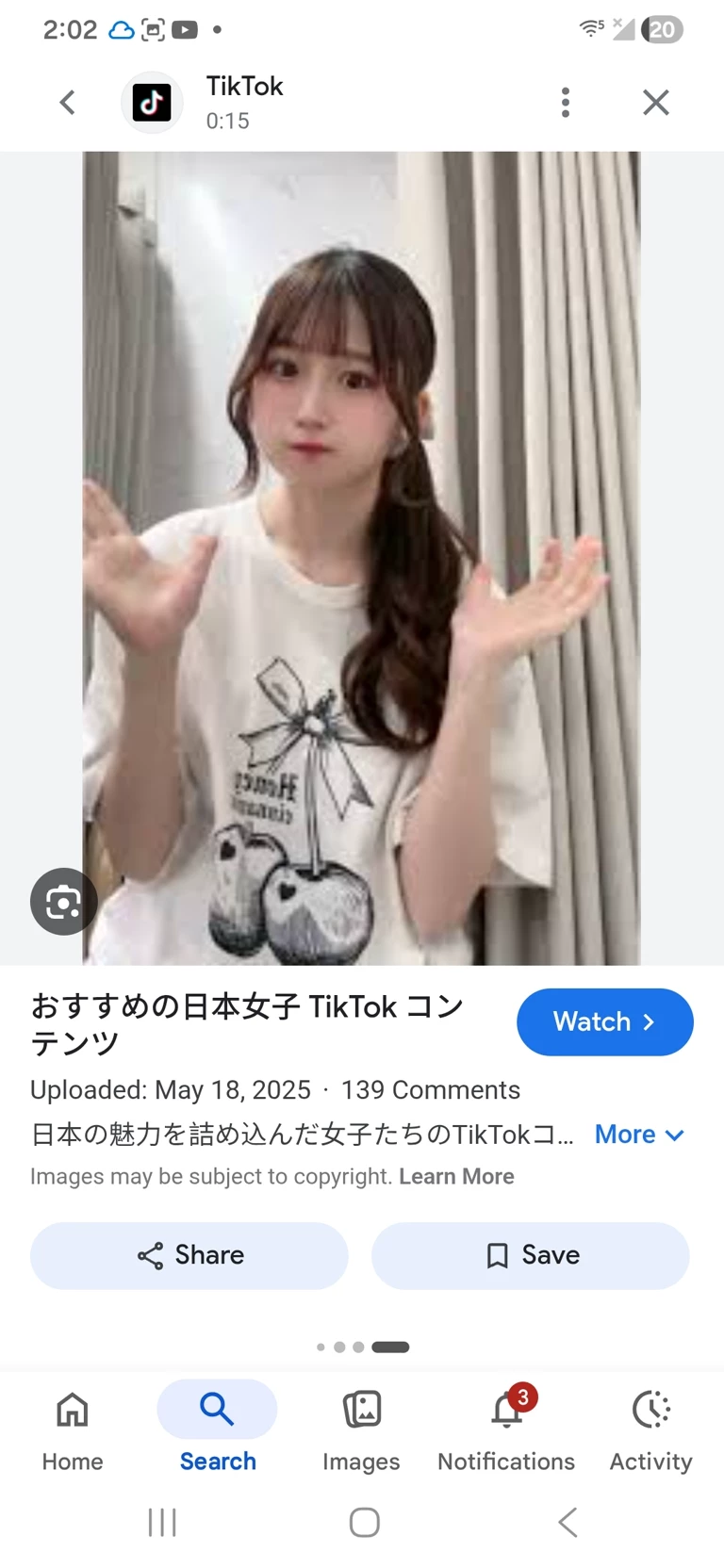
Task: Tap the system back button
Action: pos(568,1522)
